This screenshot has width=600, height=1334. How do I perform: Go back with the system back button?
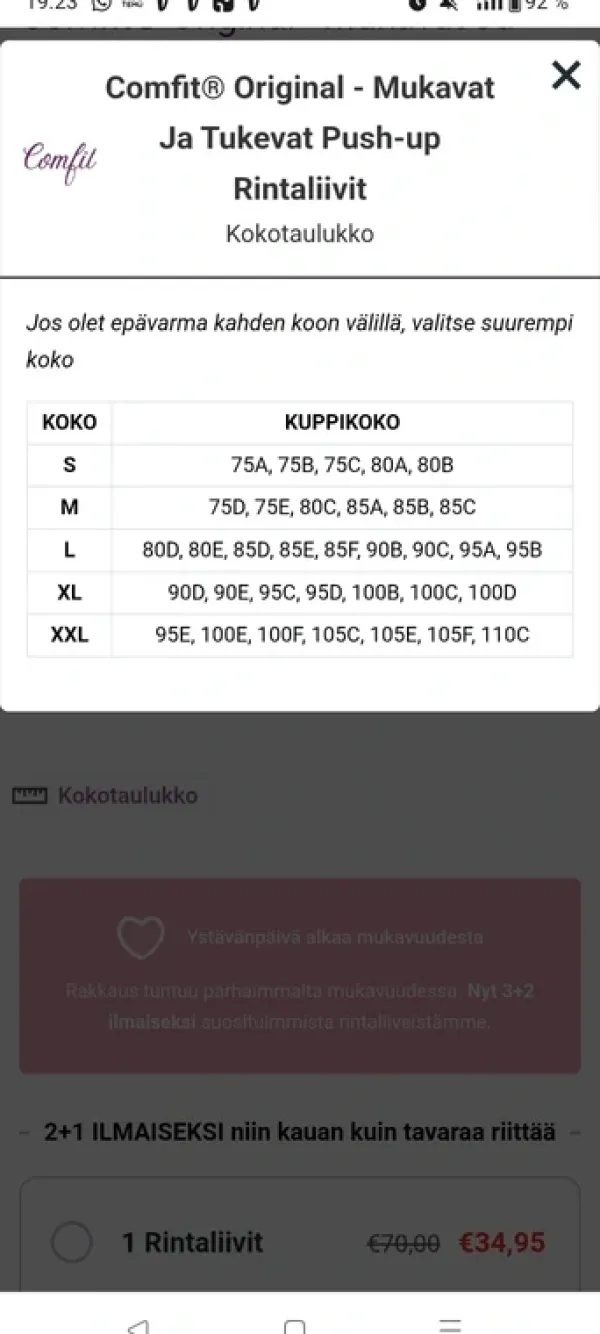click(139, 1326)
